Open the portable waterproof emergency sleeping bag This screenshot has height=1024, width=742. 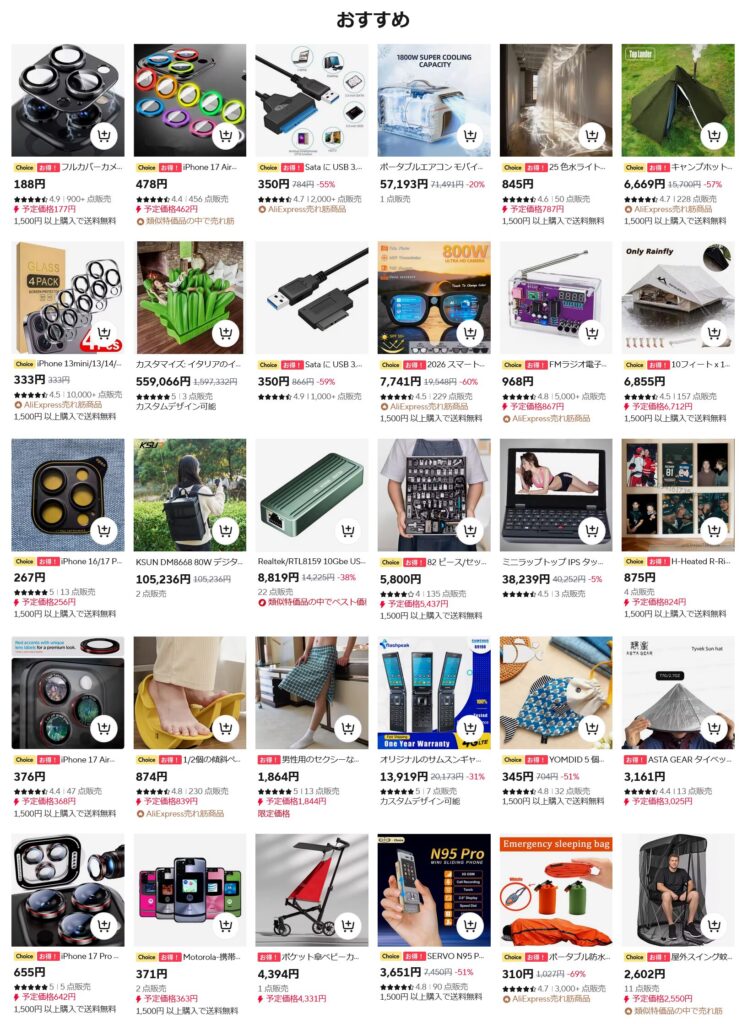[x=556, y=890]
